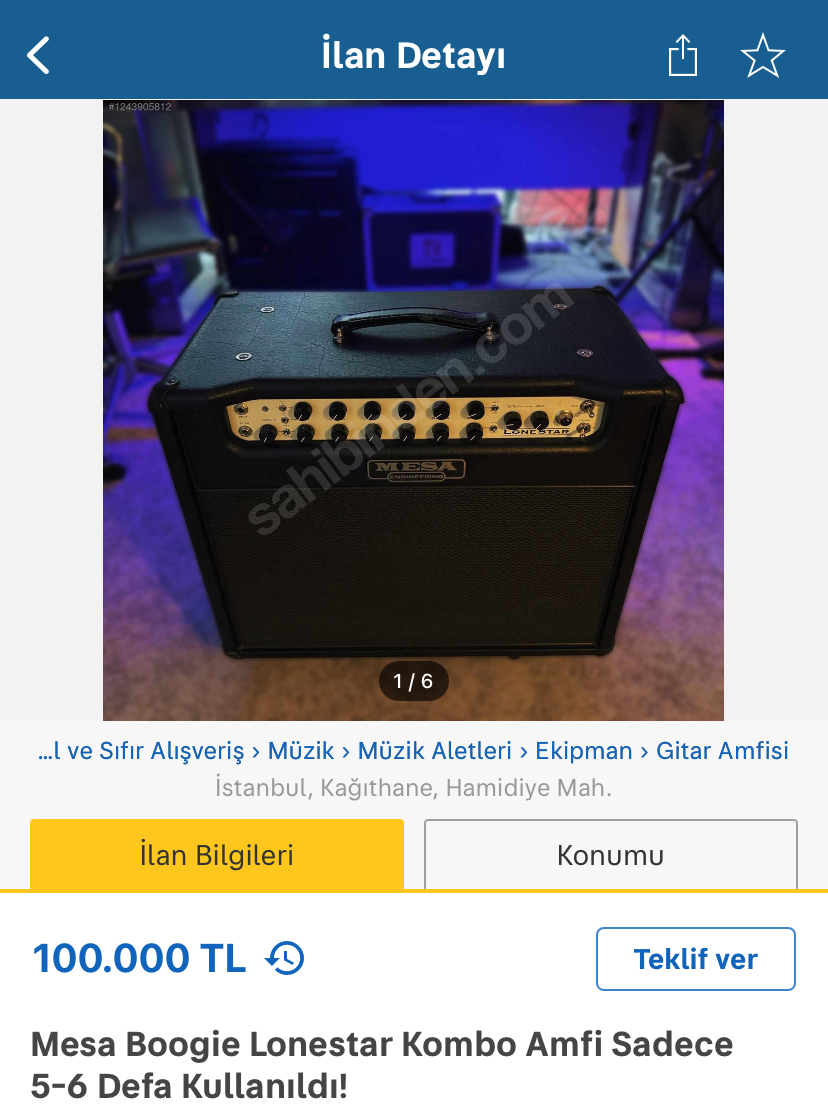Screen dimensions: 828x1118
Task: Select the İlan Bilgileri tab
Action: 217,855
